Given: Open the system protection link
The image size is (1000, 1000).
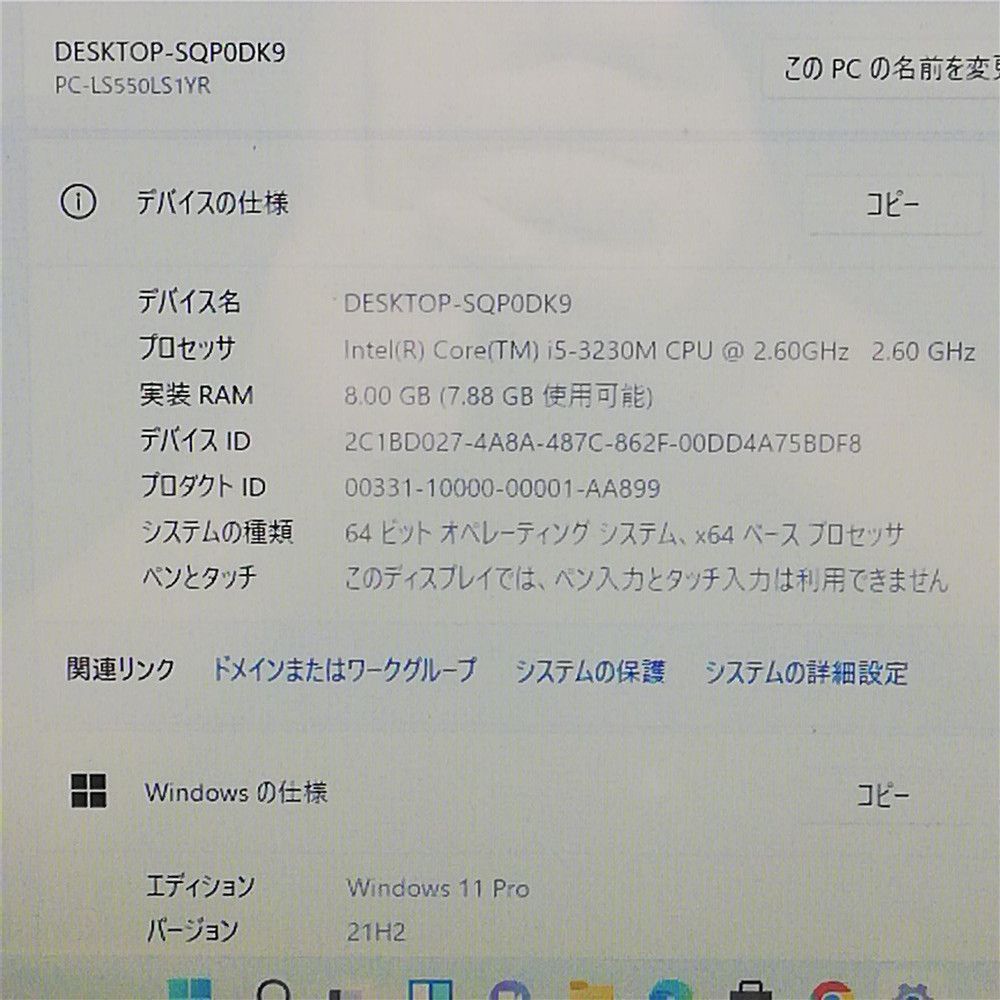Looking at the screenshot, I should click(x=590, y=672).
